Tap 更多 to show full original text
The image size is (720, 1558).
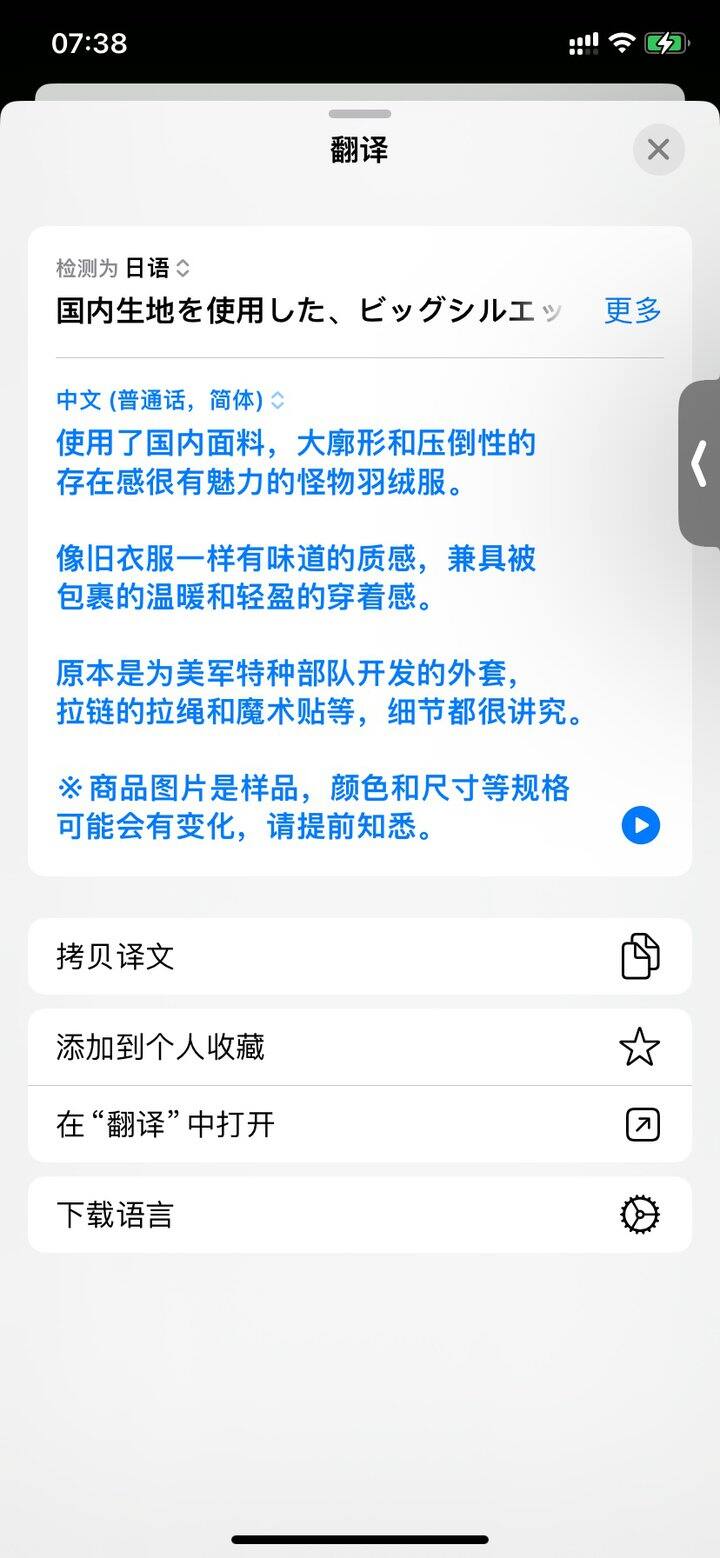(633, 310)
